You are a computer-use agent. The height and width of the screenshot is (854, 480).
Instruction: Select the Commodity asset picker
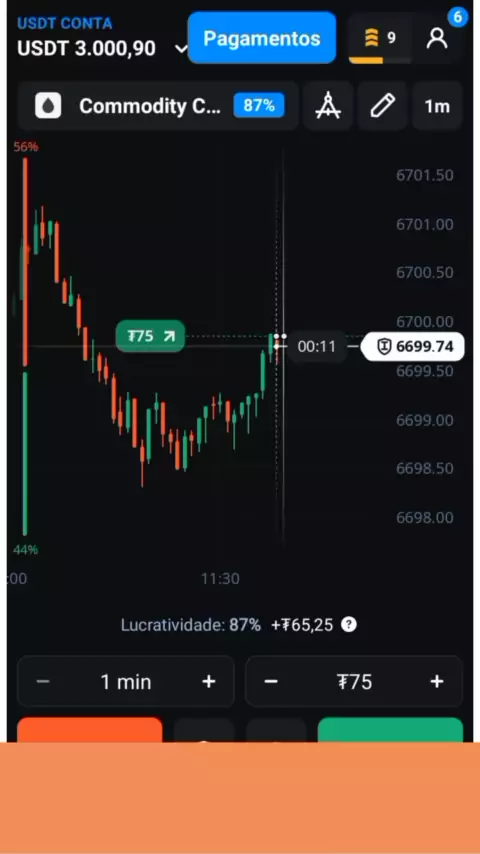pos(158,106)
